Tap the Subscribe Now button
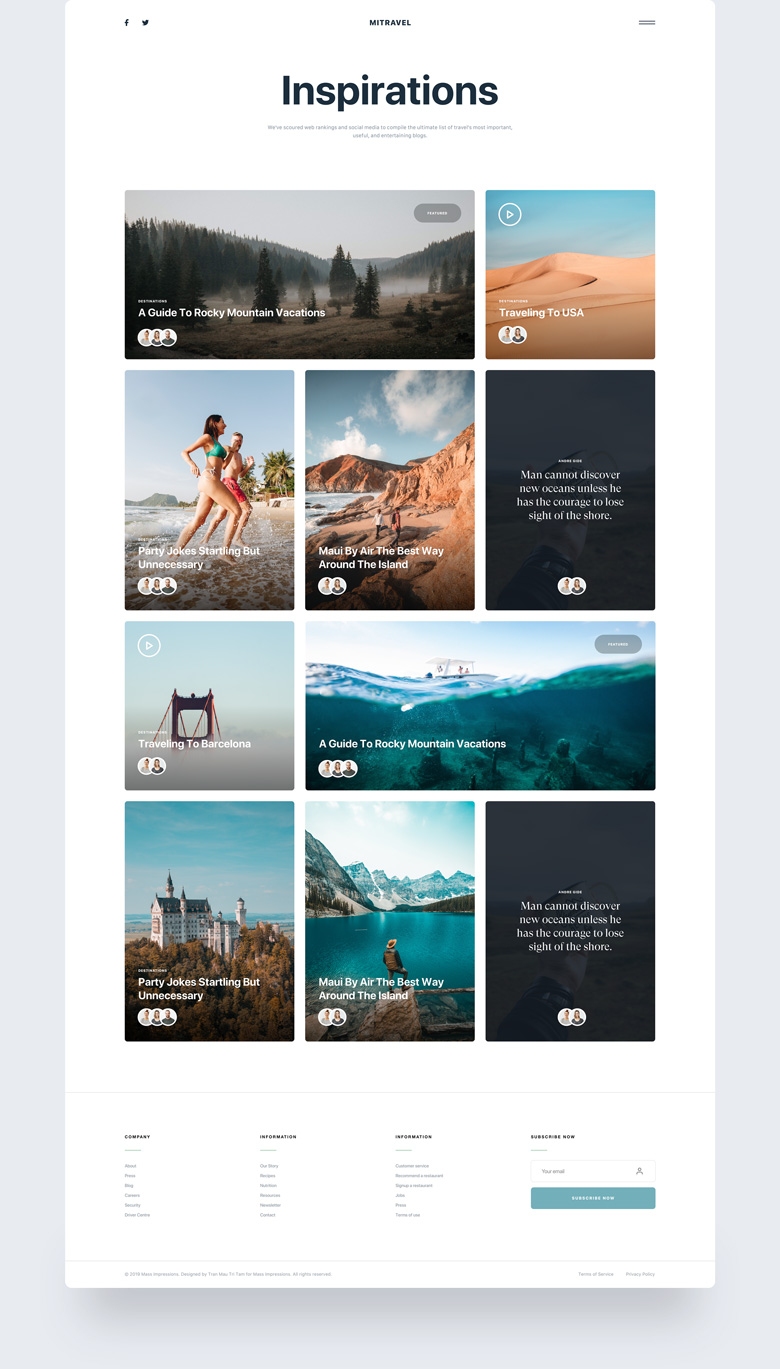The image size is (780, 1369). pos(593,1198)
